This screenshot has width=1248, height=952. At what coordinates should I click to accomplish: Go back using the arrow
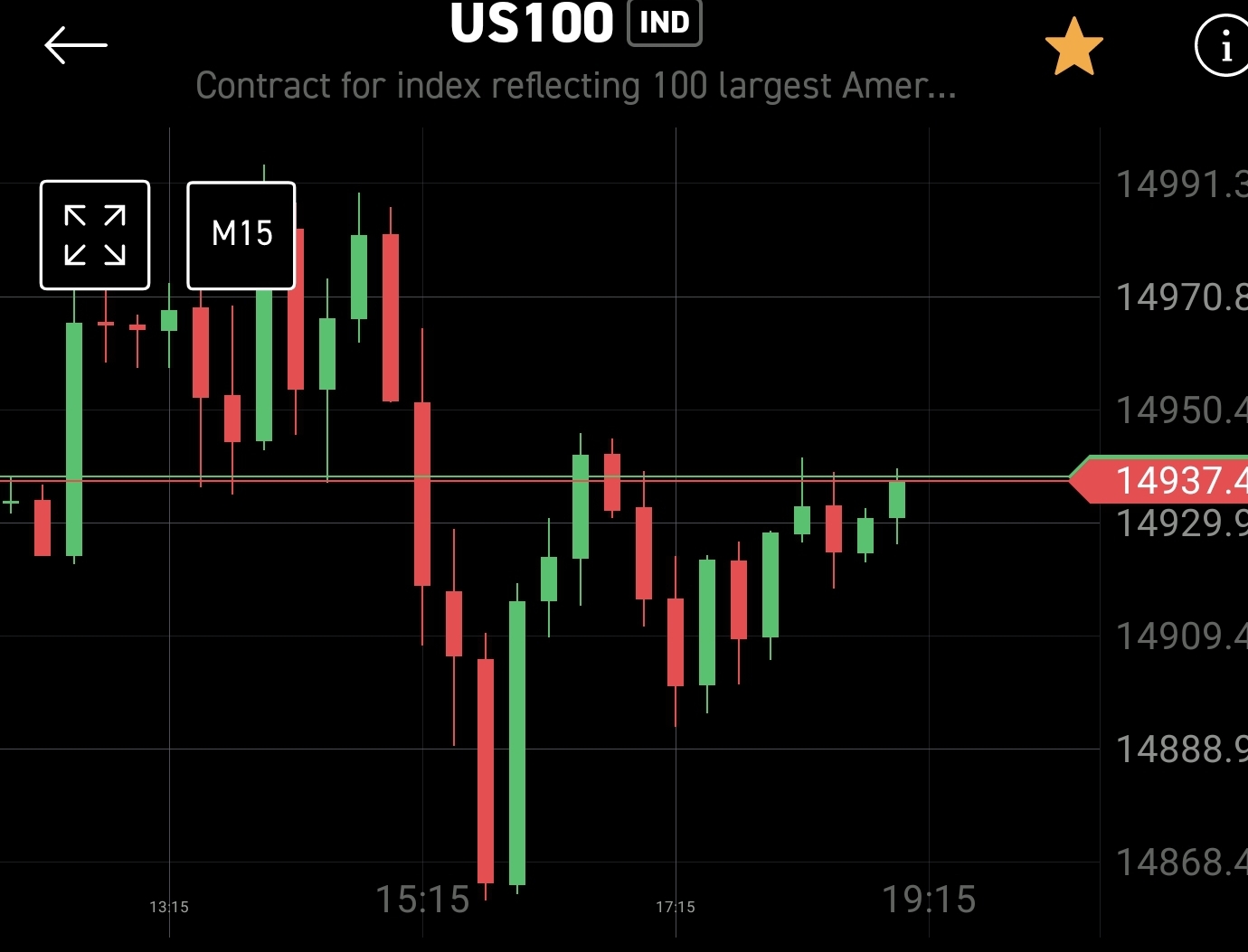(x=76, y=45)
